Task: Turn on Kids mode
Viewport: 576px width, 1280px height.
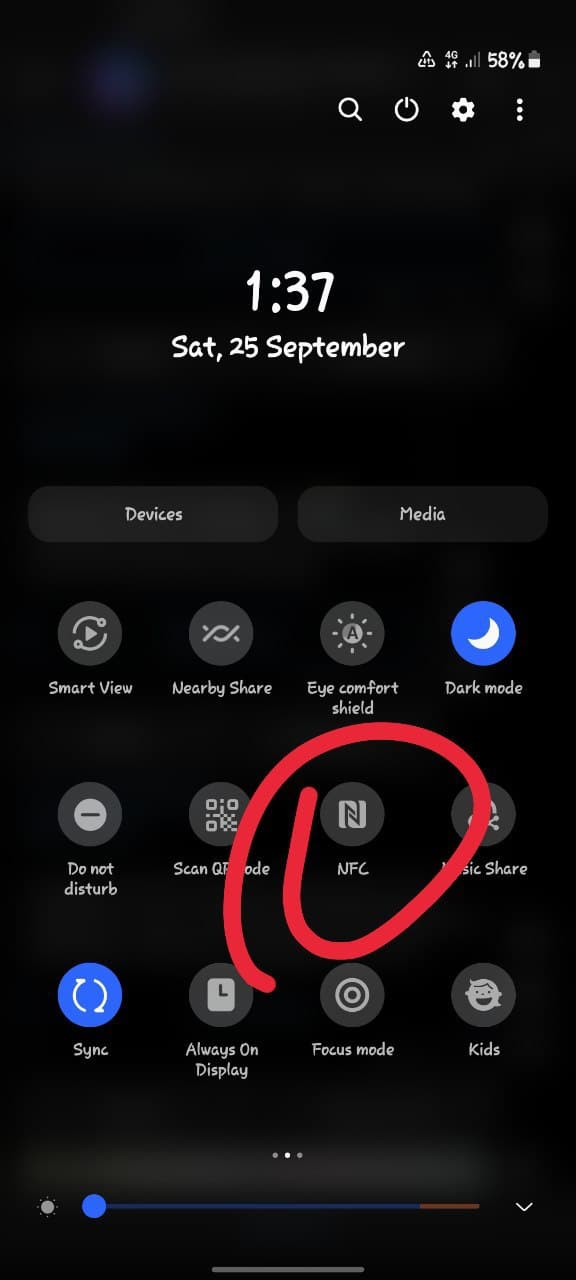Action: 483,995
